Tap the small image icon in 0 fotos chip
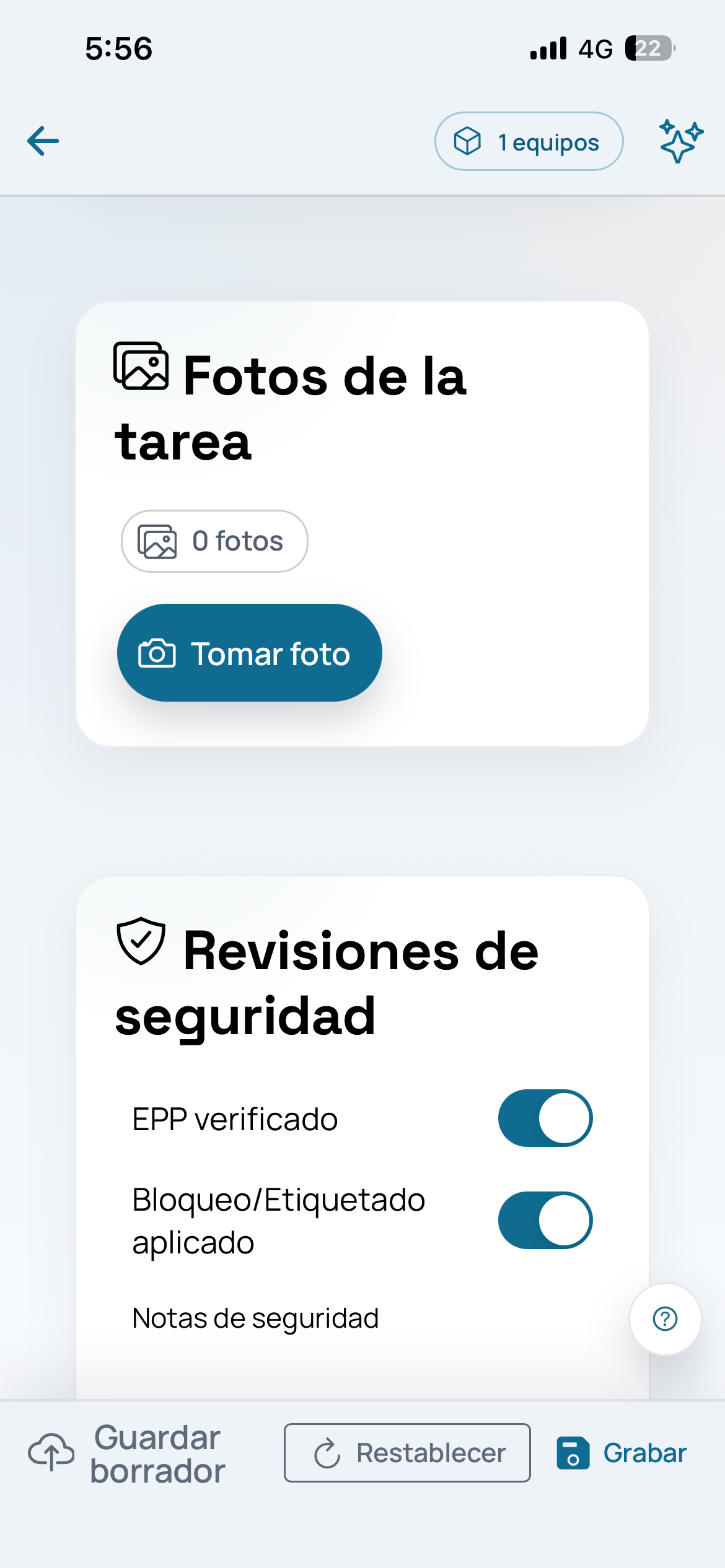The image size is (725, 1568). (157, 540)
